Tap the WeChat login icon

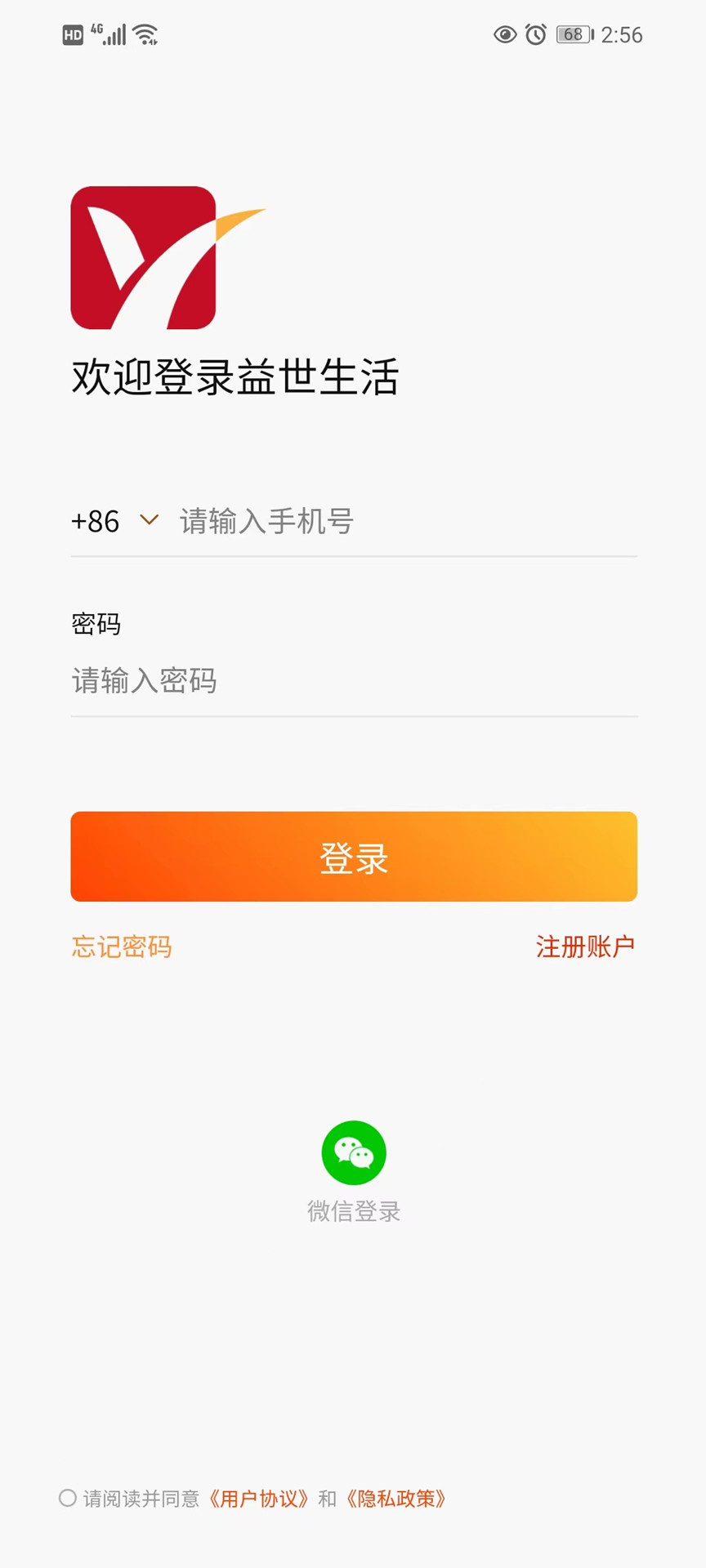click(x=353, y=1152)
